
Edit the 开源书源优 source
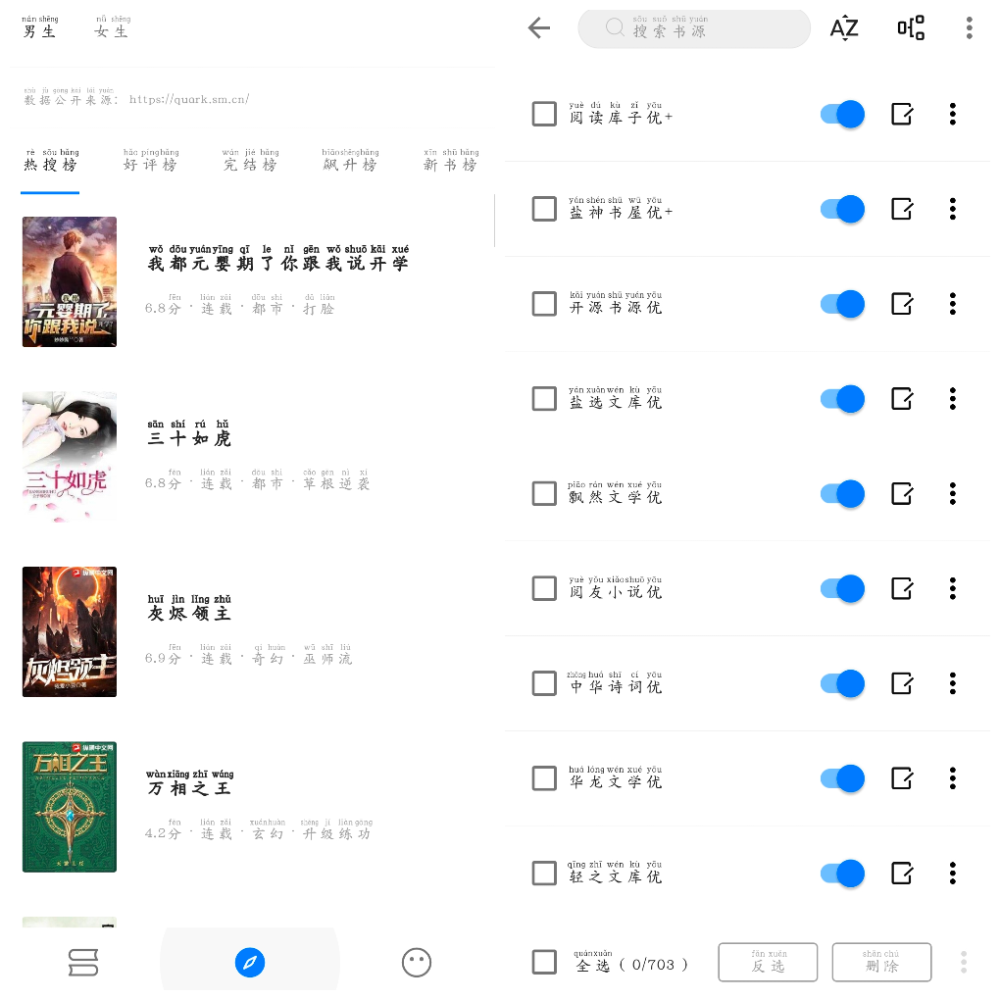tap(902, 304)
